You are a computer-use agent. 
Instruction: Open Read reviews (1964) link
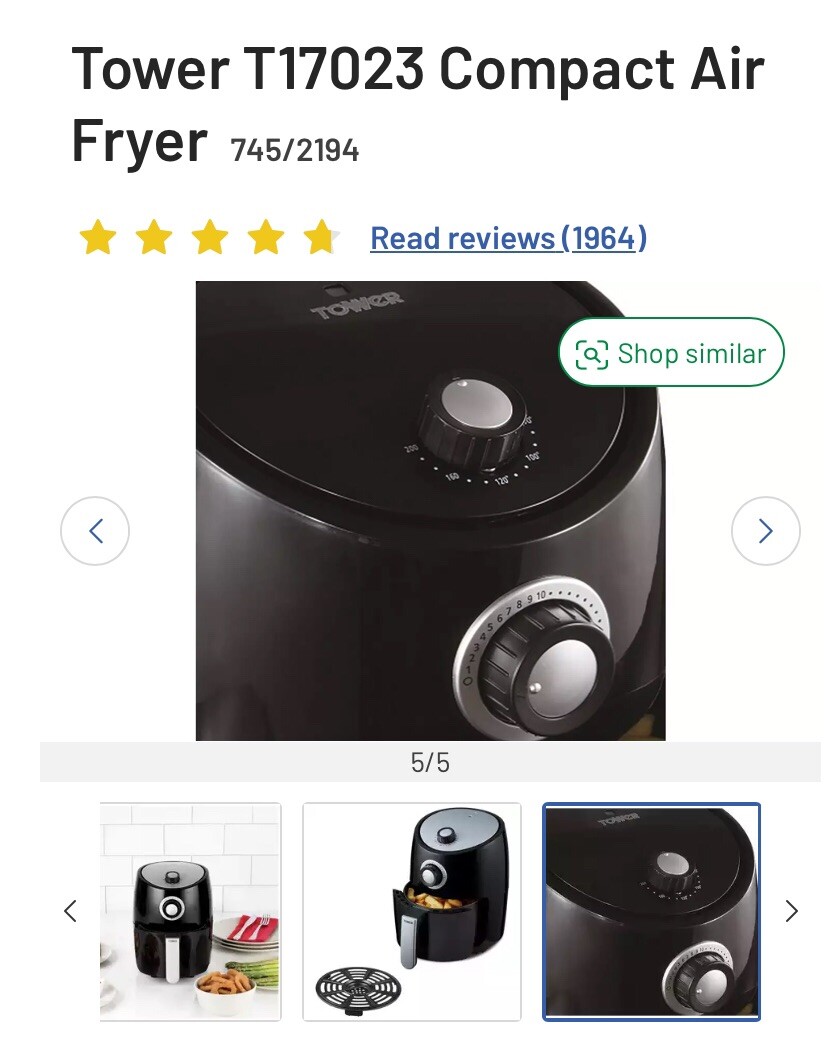506,238
